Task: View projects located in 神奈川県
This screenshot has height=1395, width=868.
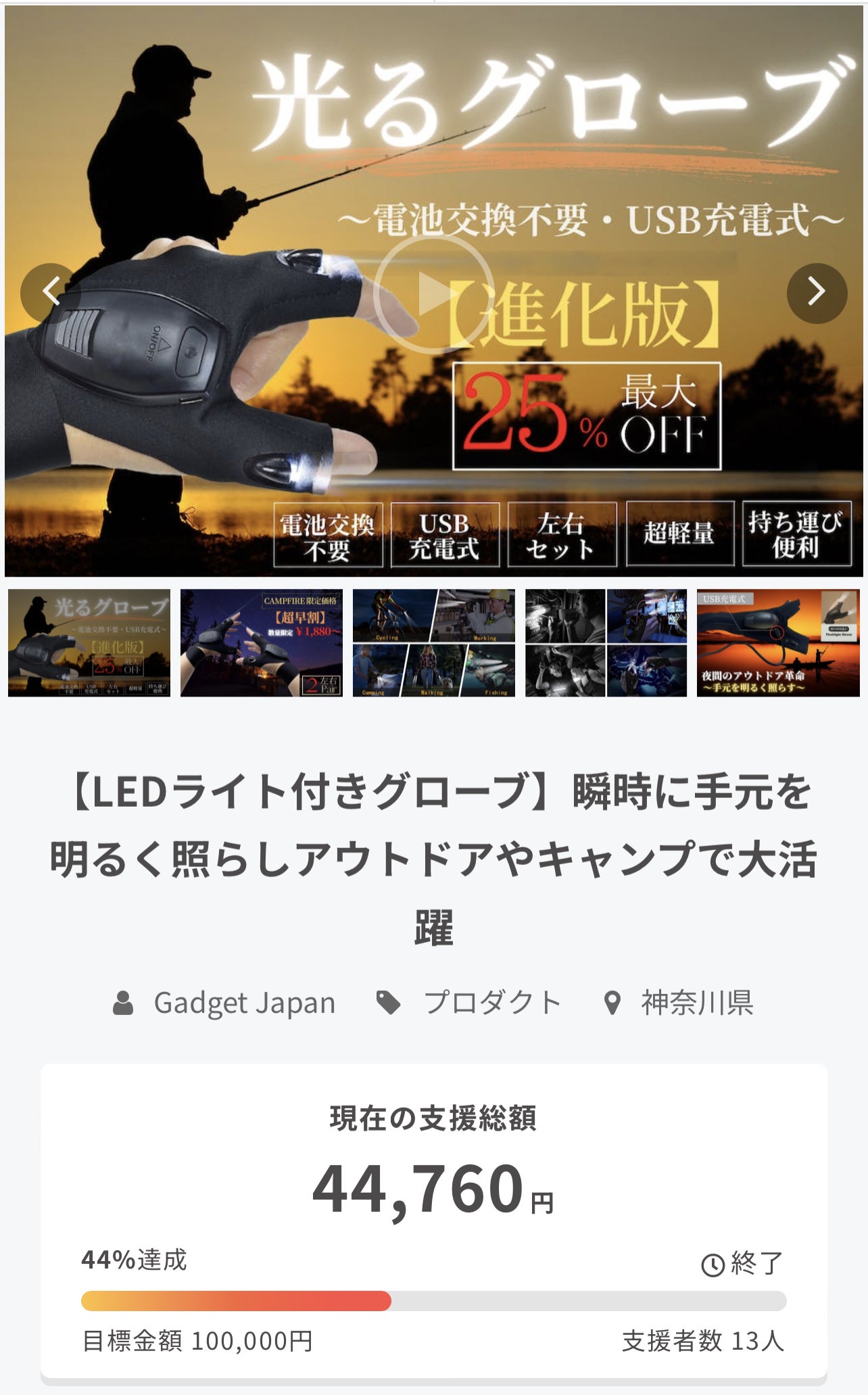Action: click(x=696, y=1003)
